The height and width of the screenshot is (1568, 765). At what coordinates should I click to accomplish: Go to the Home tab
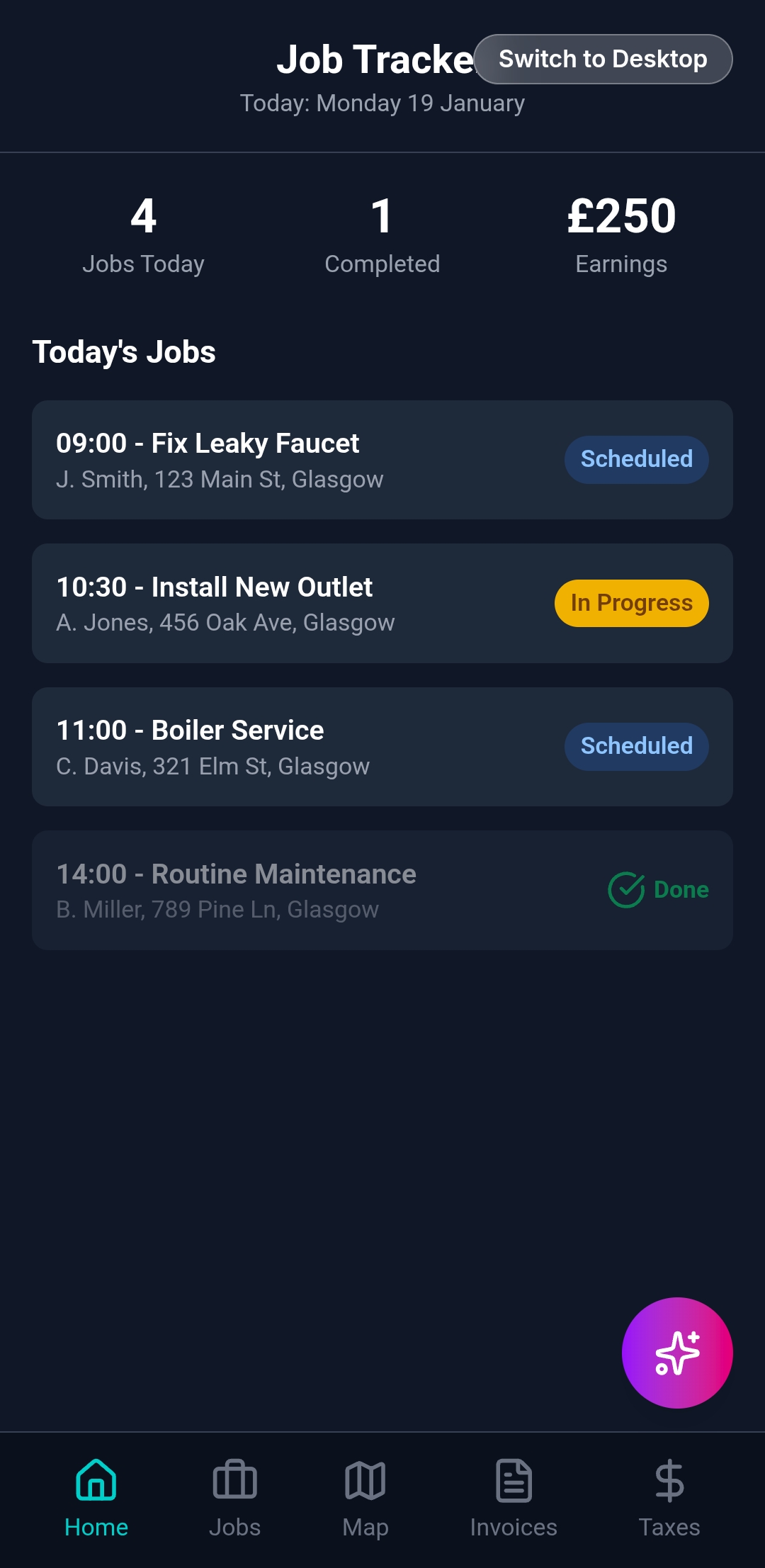tap(96, 1497)
